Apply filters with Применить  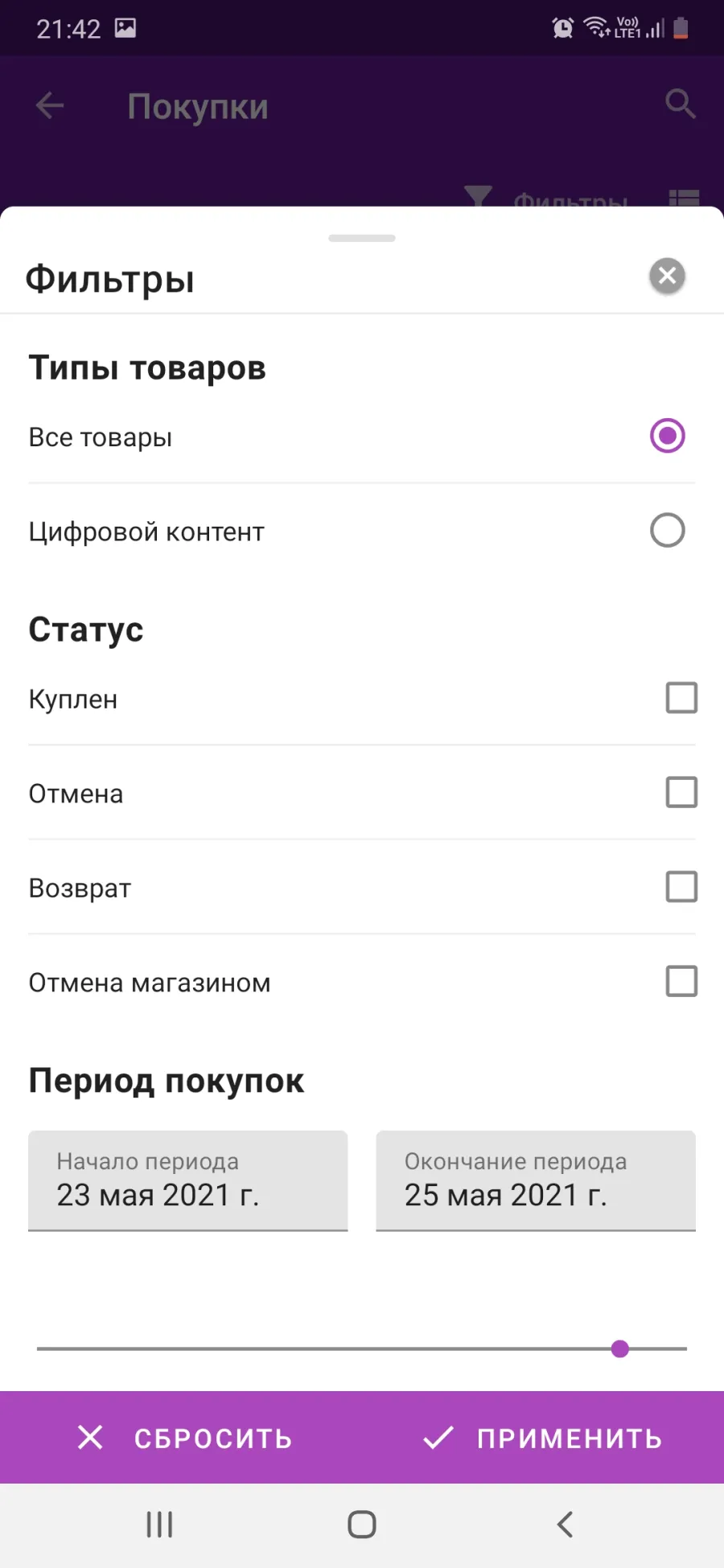tap(543, 1438)
